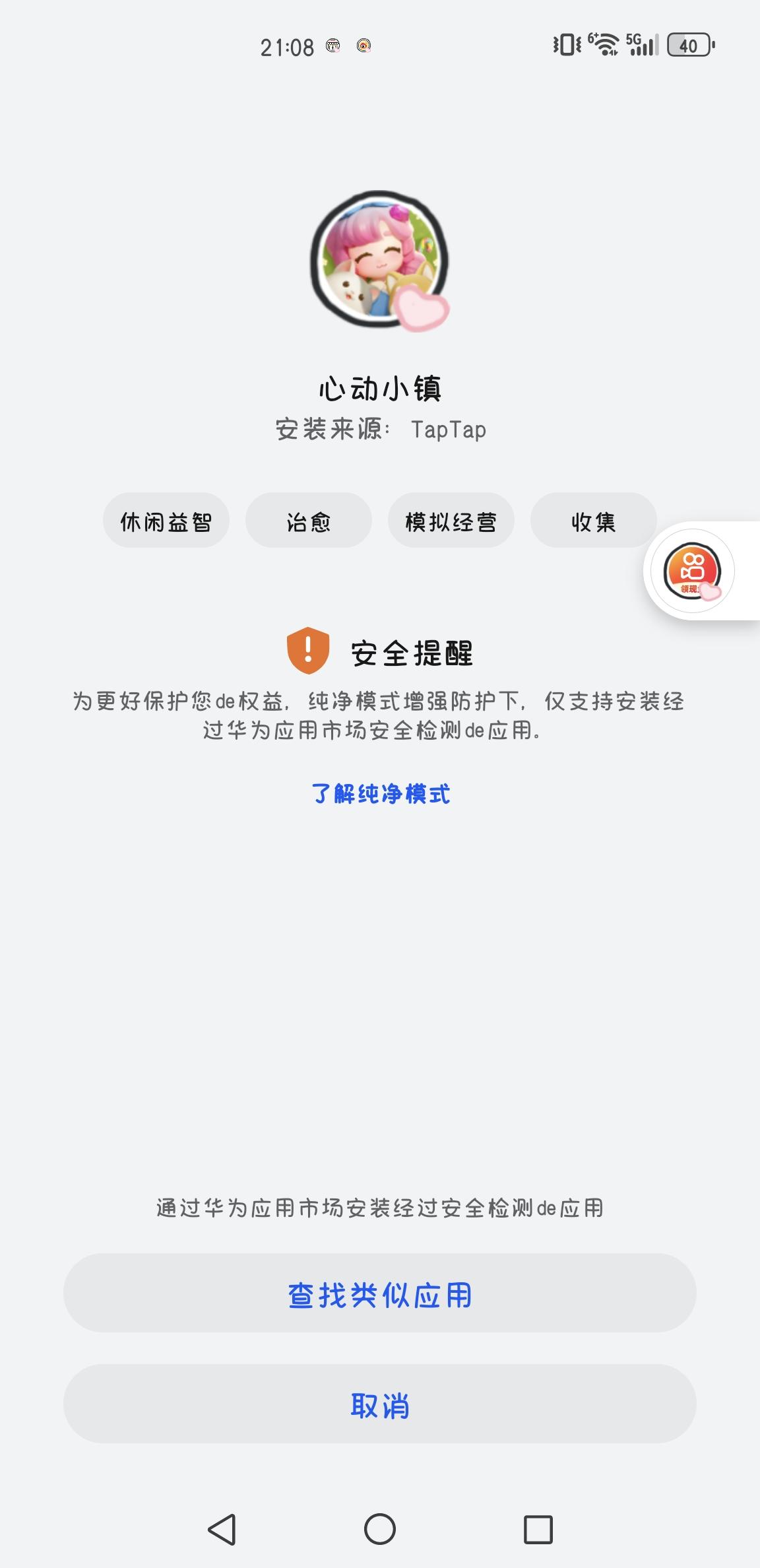Return to the home screen
Image resolution: width=760 pixels, height=1568 pixels.
(380, 1529)
